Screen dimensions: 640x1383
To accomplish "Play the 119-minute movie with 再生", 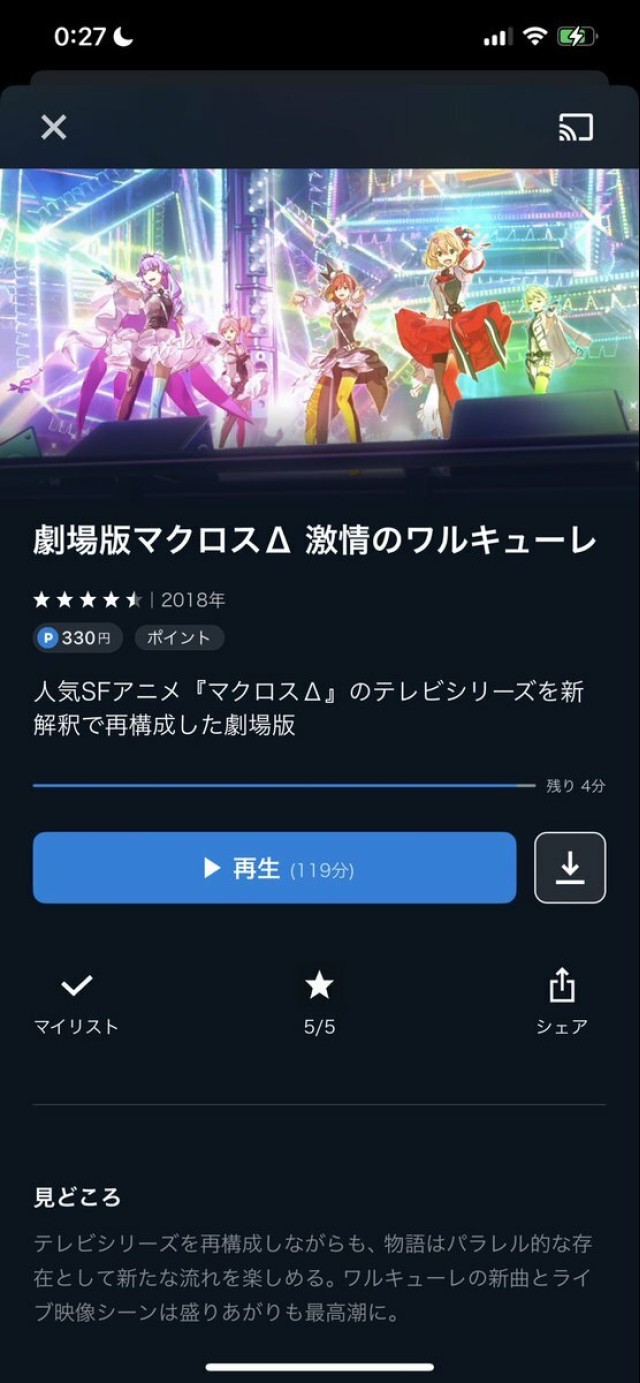I will coord(274,868).
